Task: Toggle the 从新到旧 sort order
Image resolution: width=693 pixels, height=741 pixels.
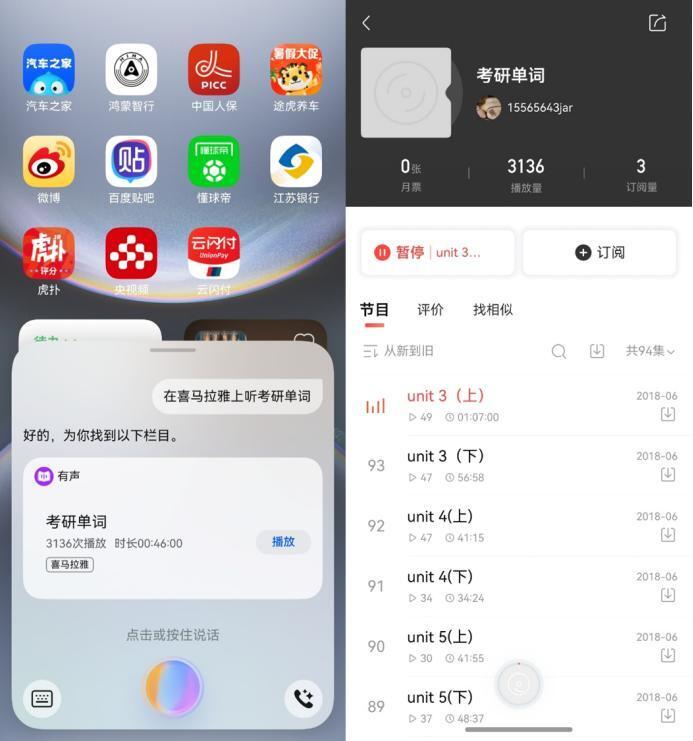Action: (398, 351)
